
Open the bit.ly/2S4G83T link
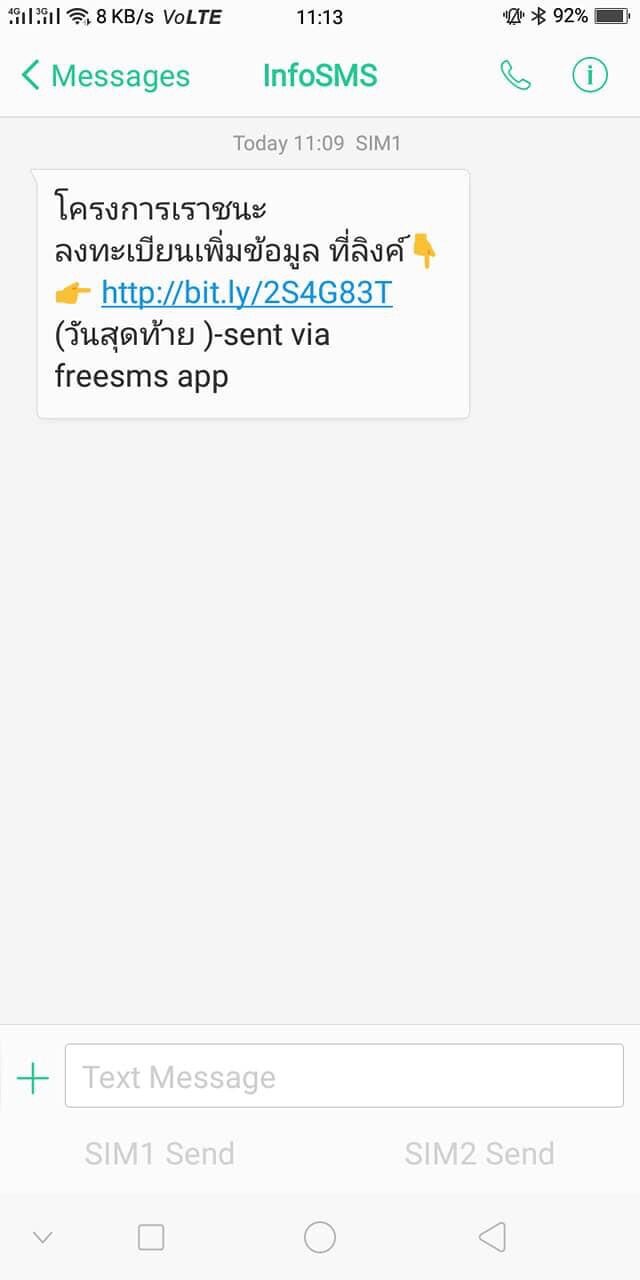(x=247, y=293)
